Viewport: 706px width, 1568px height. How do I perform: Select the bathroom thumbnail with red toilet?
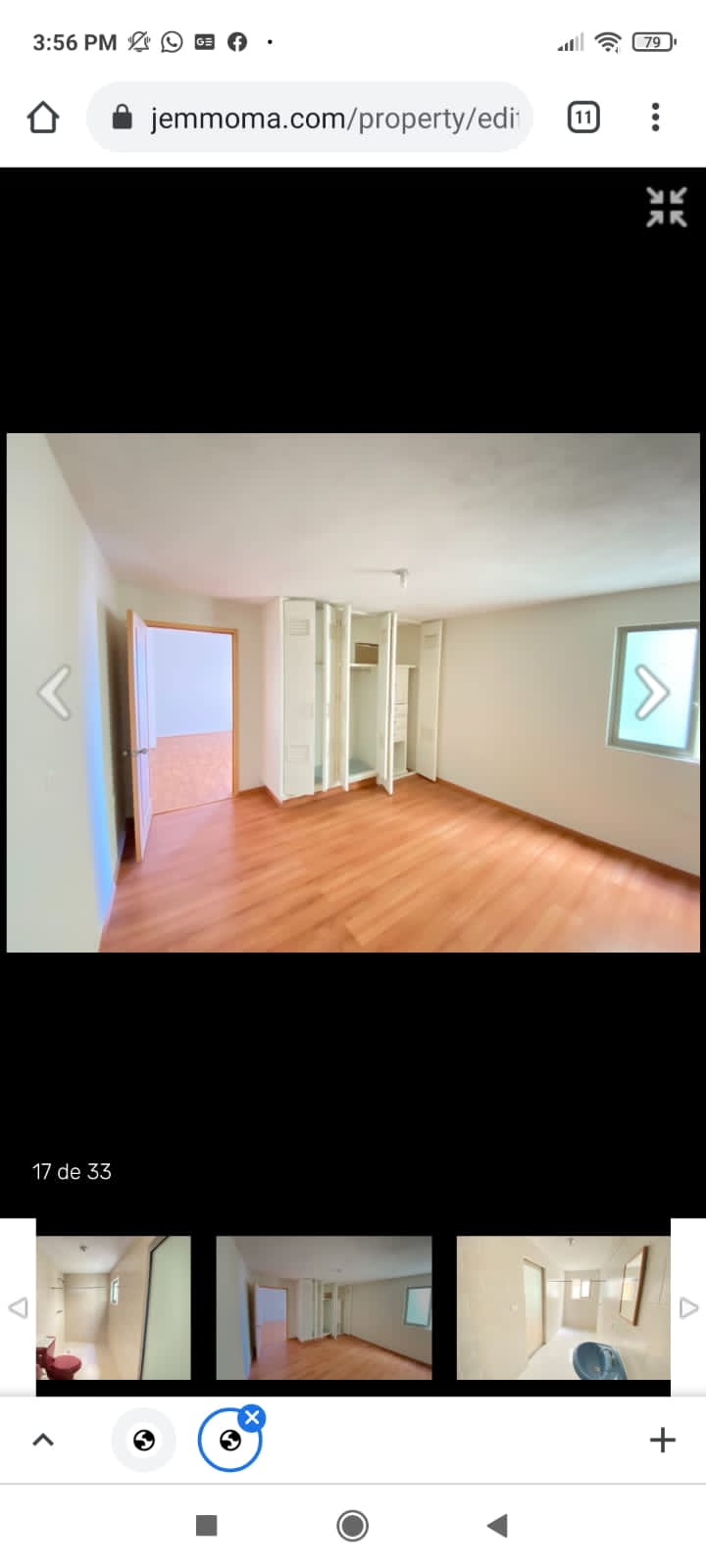(x=114, y=1307)
